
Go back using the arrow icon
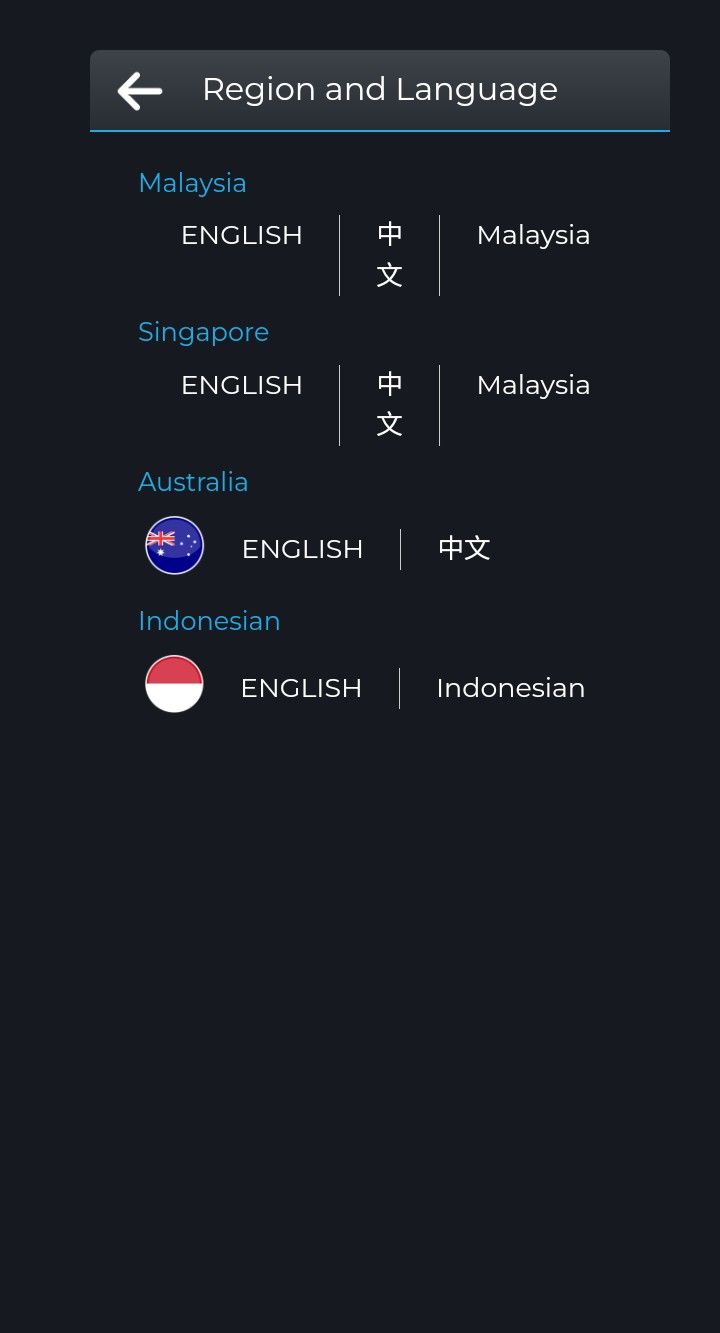[140, 91]
